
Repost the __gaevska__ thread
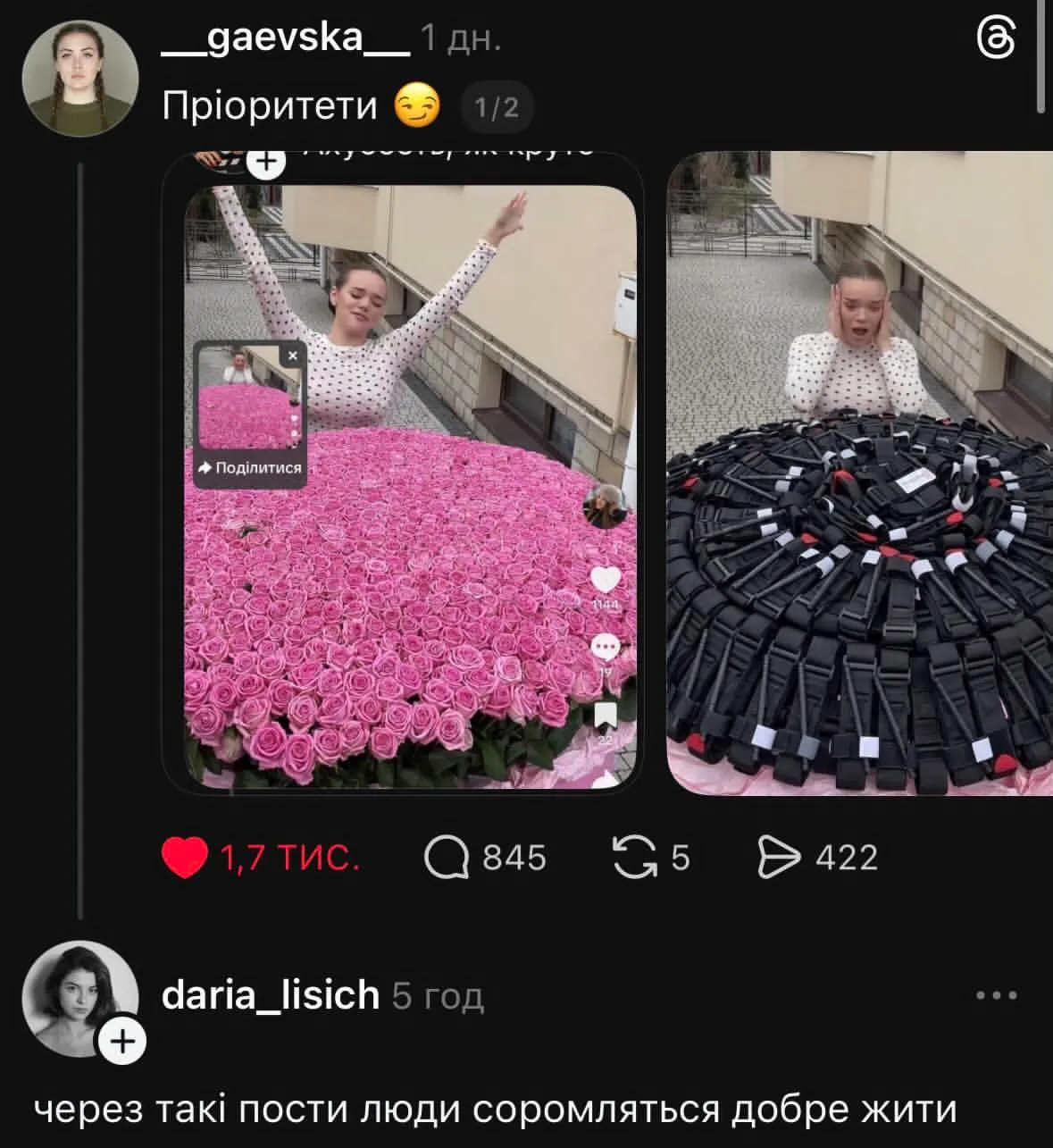(x=633, y=858)
